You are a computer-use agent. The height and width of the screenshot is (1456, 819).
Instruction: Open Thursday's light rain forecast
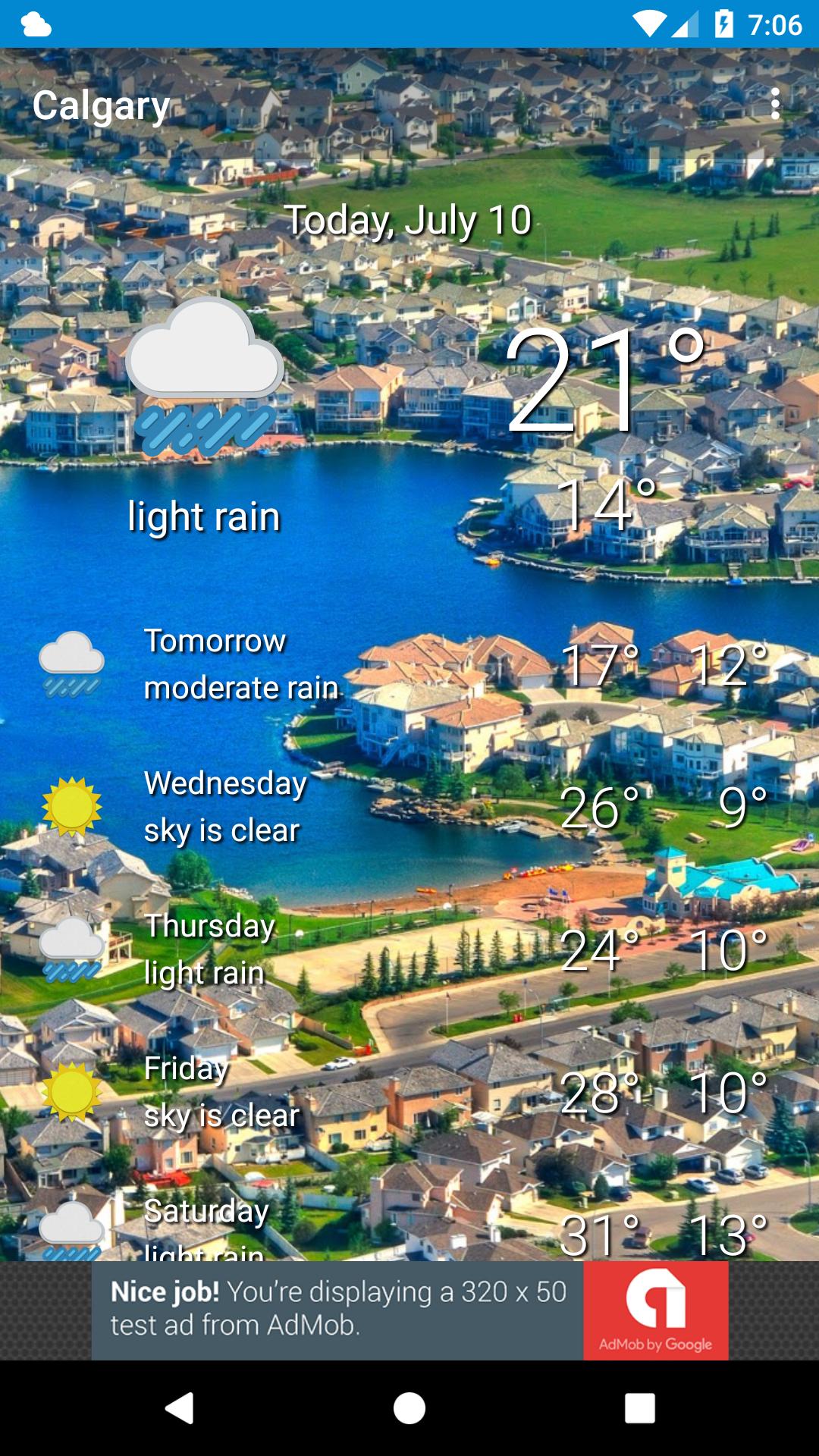pyautogui.click(x=409, y=949)
